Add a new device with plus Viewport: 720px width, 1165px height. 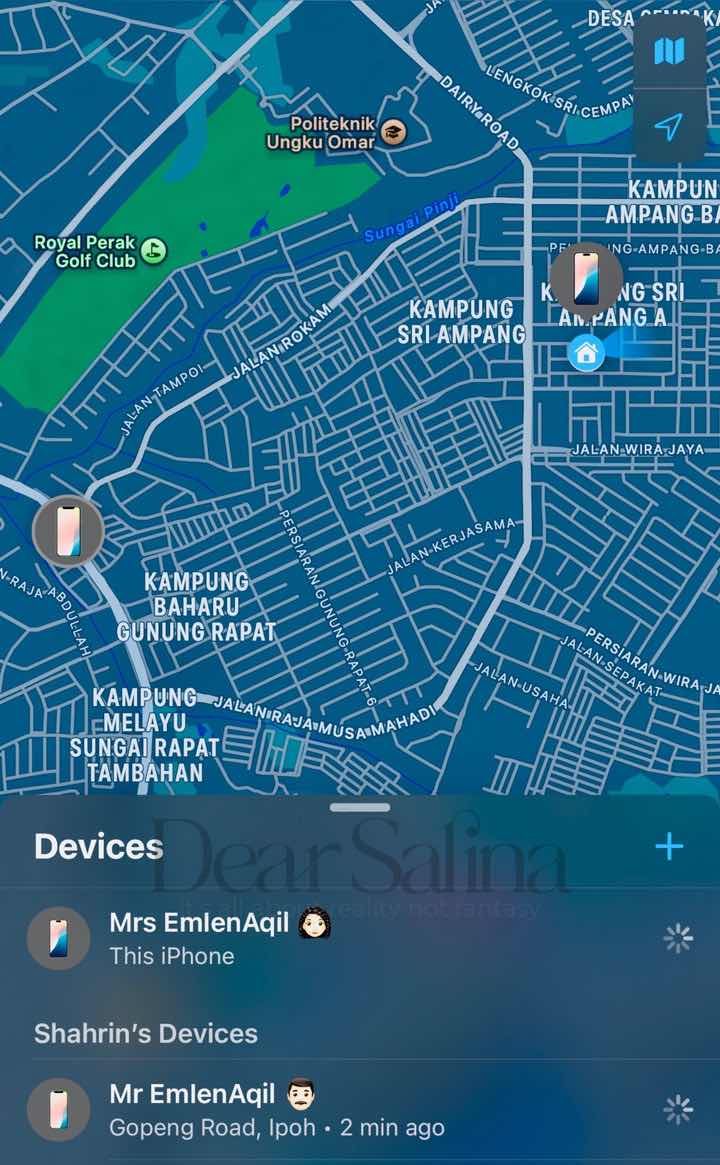[669, 847]
